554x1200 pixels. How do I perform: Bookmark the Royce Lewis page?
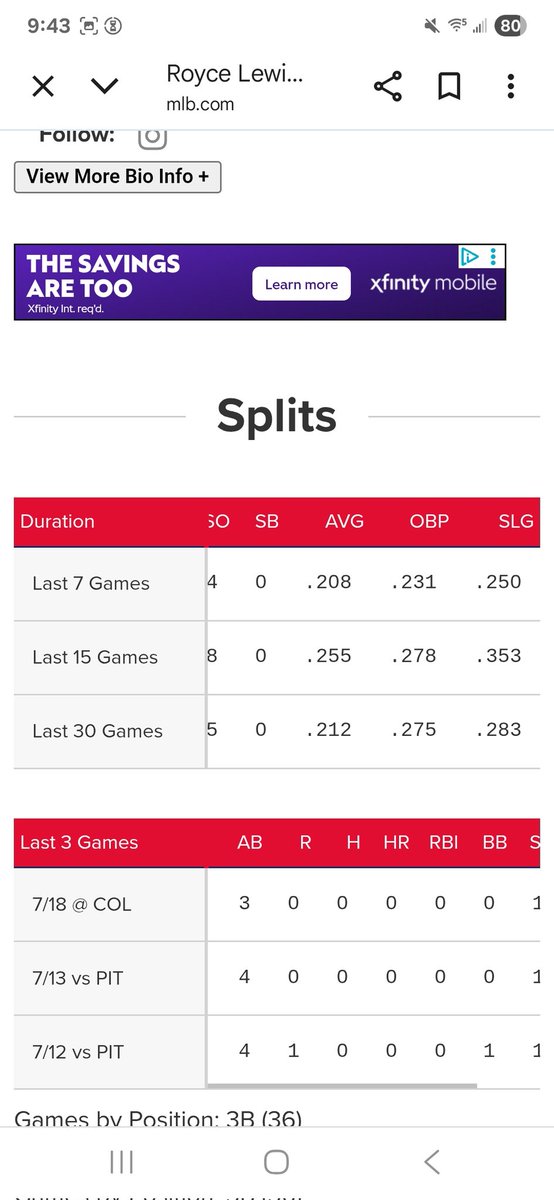point(449,87)
